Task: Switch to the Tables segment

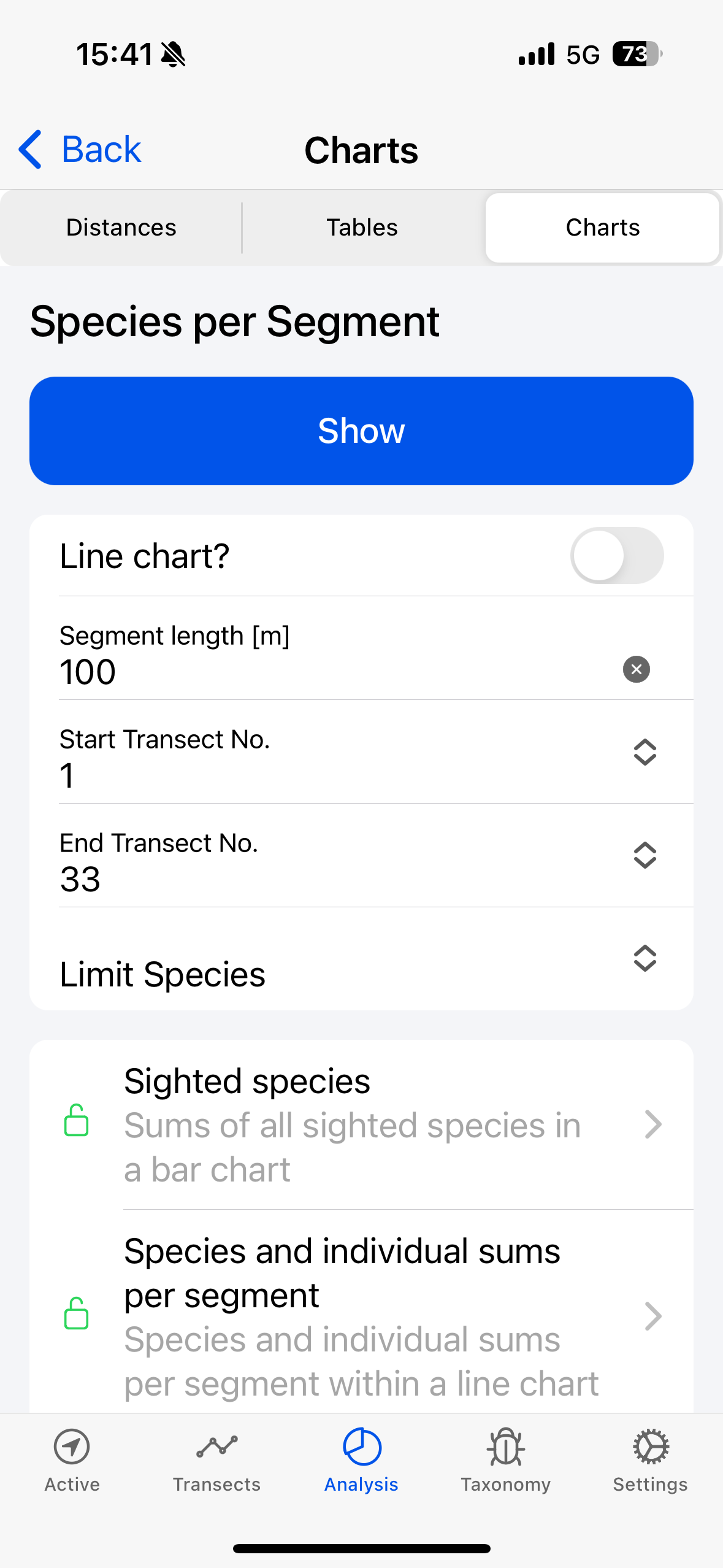Action: pyautogui.click(x=362, y=228)
